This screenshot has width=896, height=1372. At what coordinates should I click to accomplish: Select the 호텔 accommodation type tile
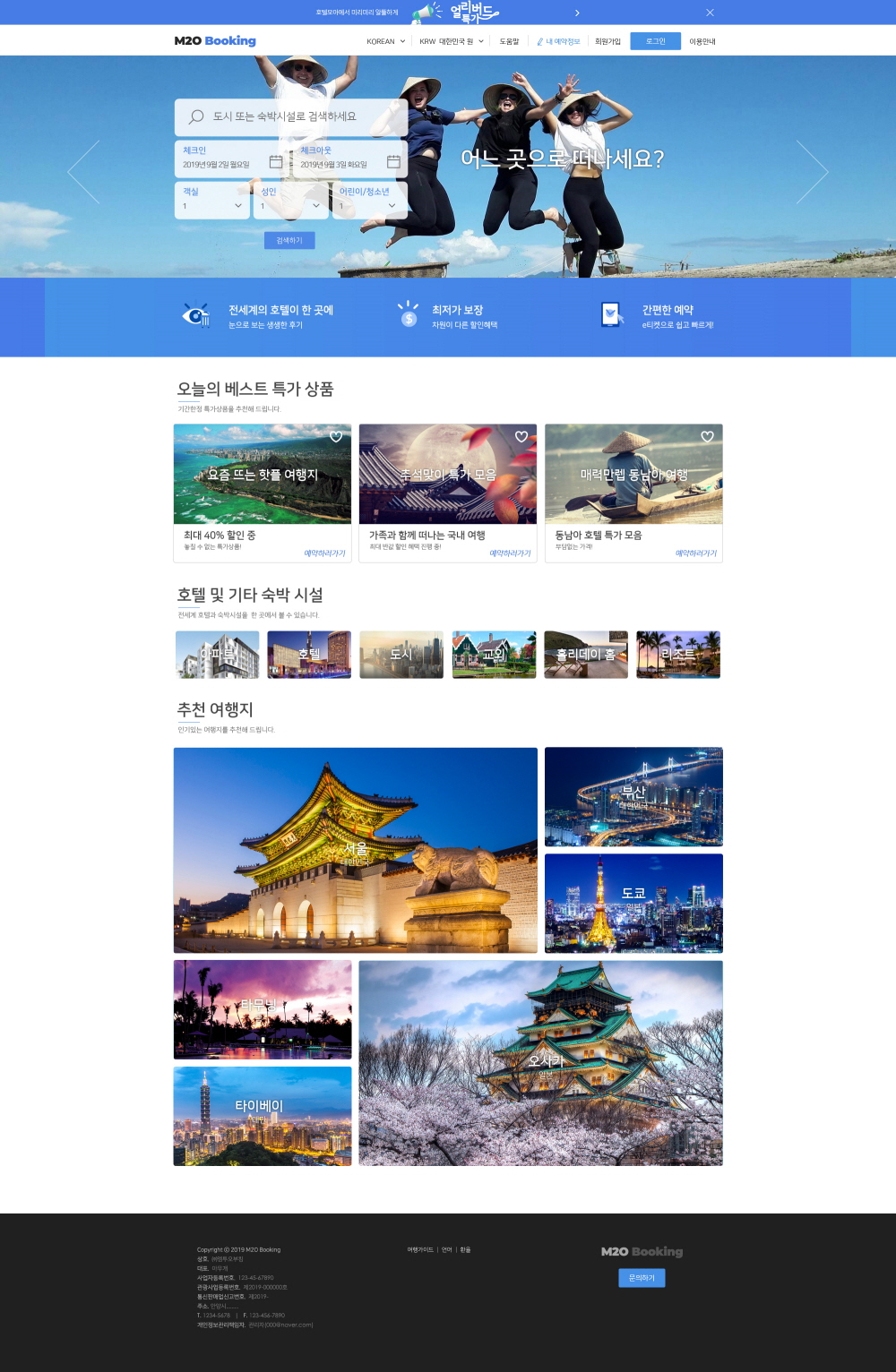pyautogui.click(x=309, y=655)
